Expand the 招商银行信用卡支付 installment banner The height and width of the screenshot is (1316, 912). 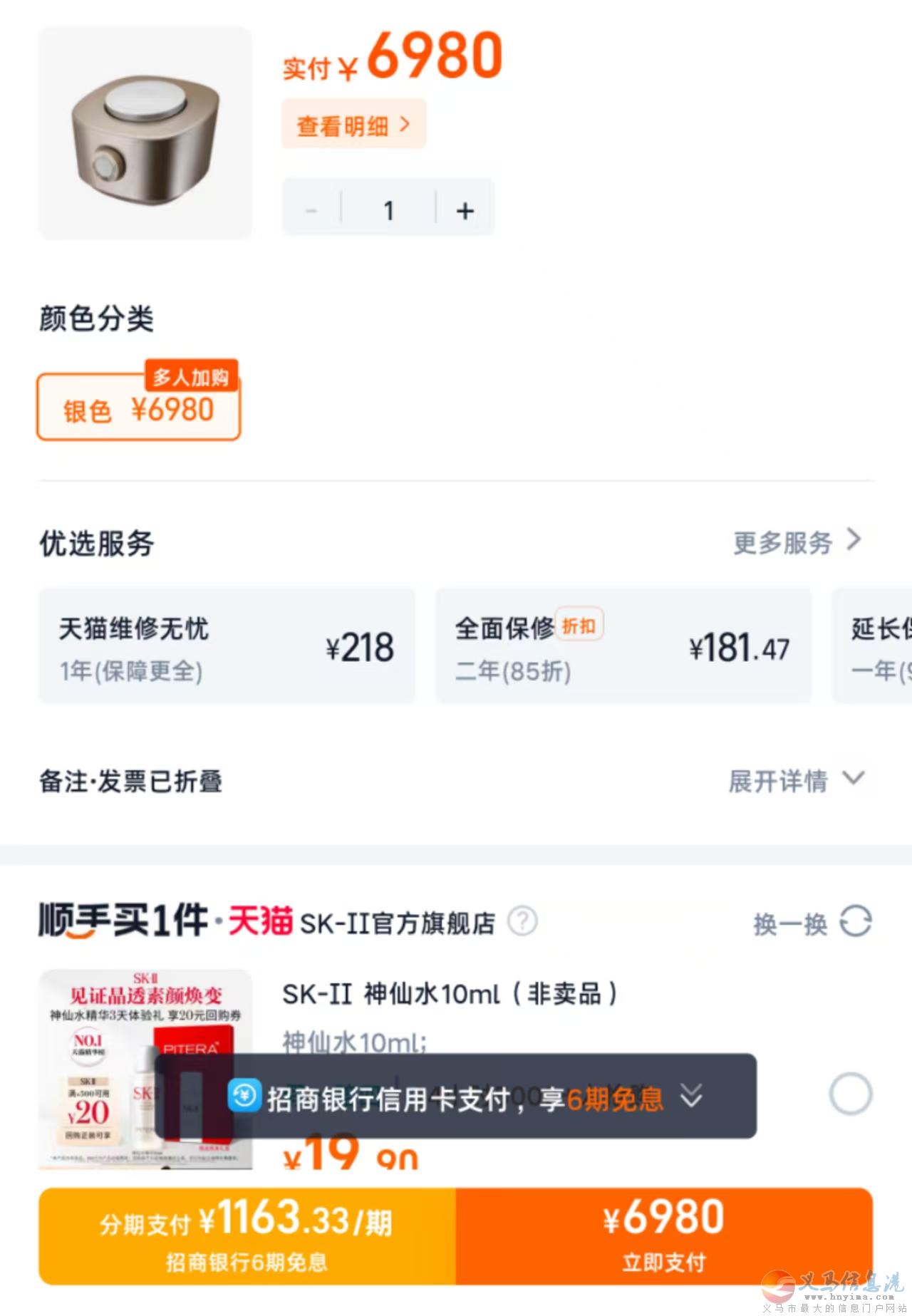pyautogui.click(x=690, y=1096)
